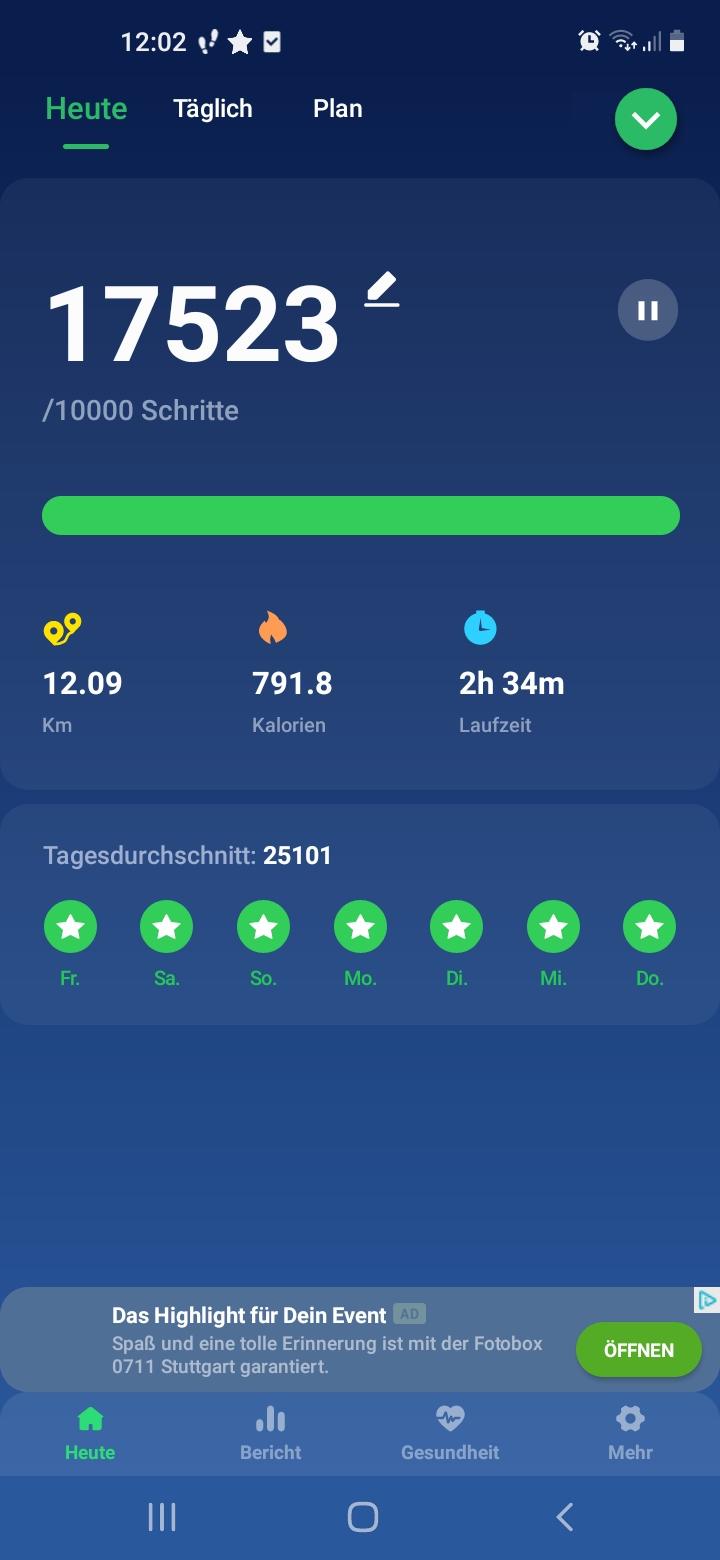Go back using system back button
This screenshot has width=720, height=1560.
click(x=564, y=1517)
